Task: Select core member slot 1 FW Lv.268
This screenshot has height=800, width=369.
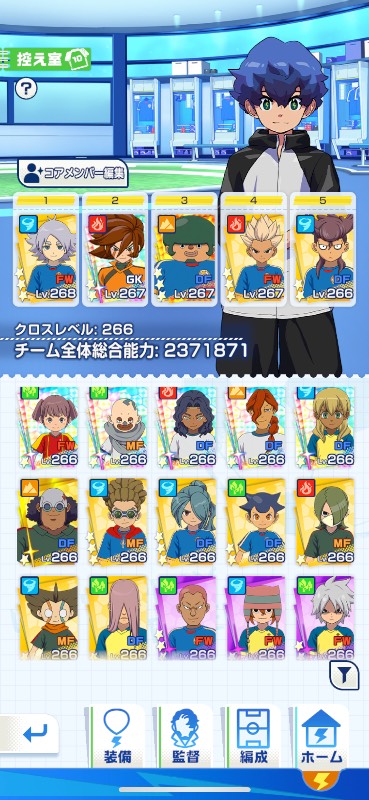Action: coord(46,250)
